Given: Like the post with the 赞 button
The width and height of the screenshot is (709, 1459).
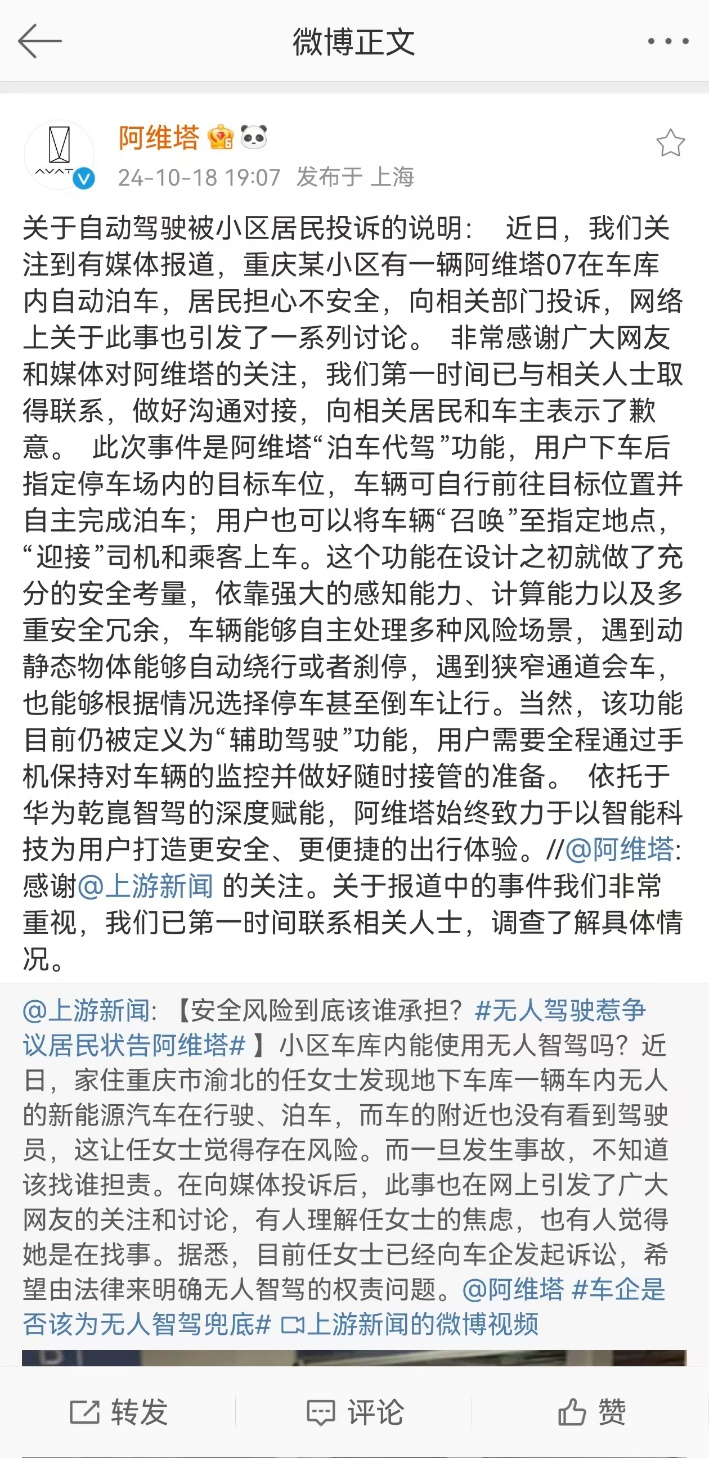Looking at the screenshot, I should tap(591, 1412).
